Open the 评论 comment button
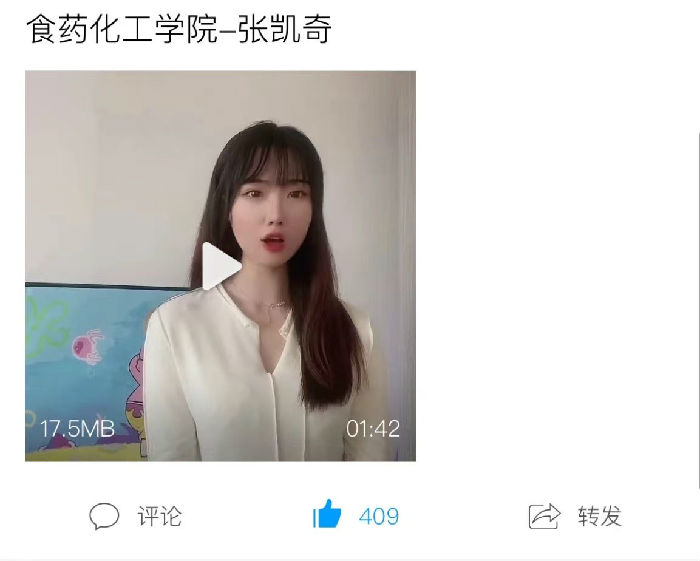This screenshot has height=561, width=700. tap(136, 516)
